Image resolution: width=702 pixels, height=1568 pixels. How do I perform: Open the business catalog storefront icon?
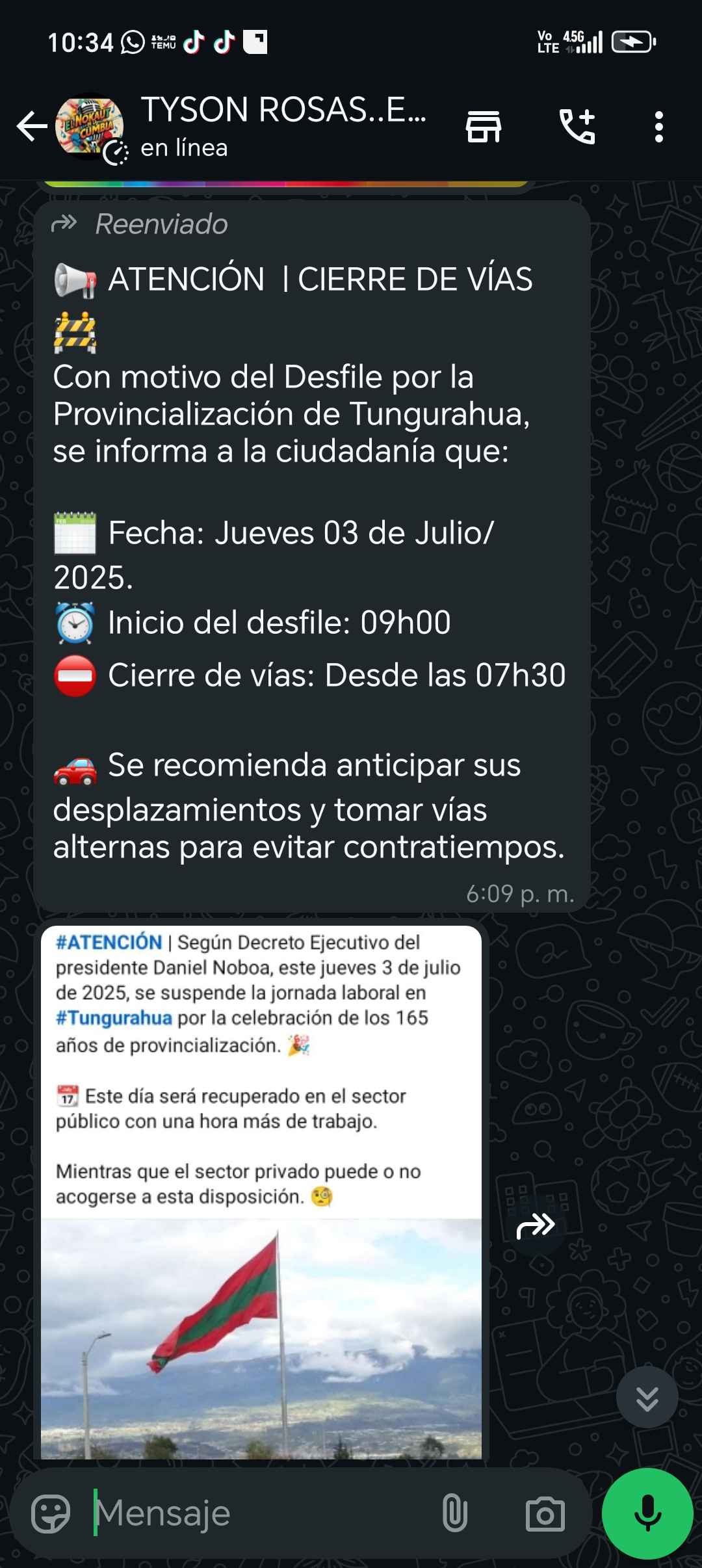(x=484, y=126)
